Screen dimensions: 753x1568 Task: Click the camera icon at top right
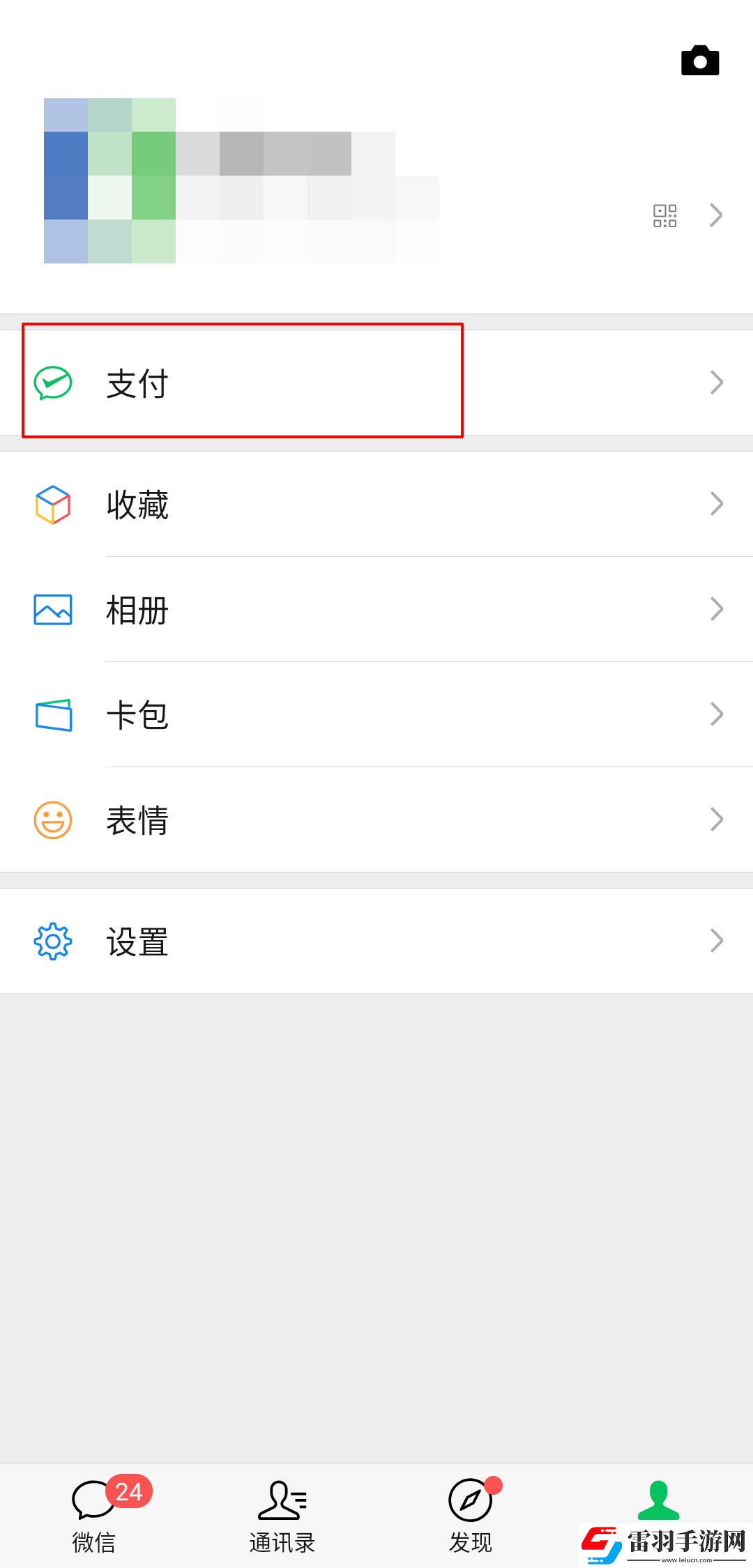(699, 60)
